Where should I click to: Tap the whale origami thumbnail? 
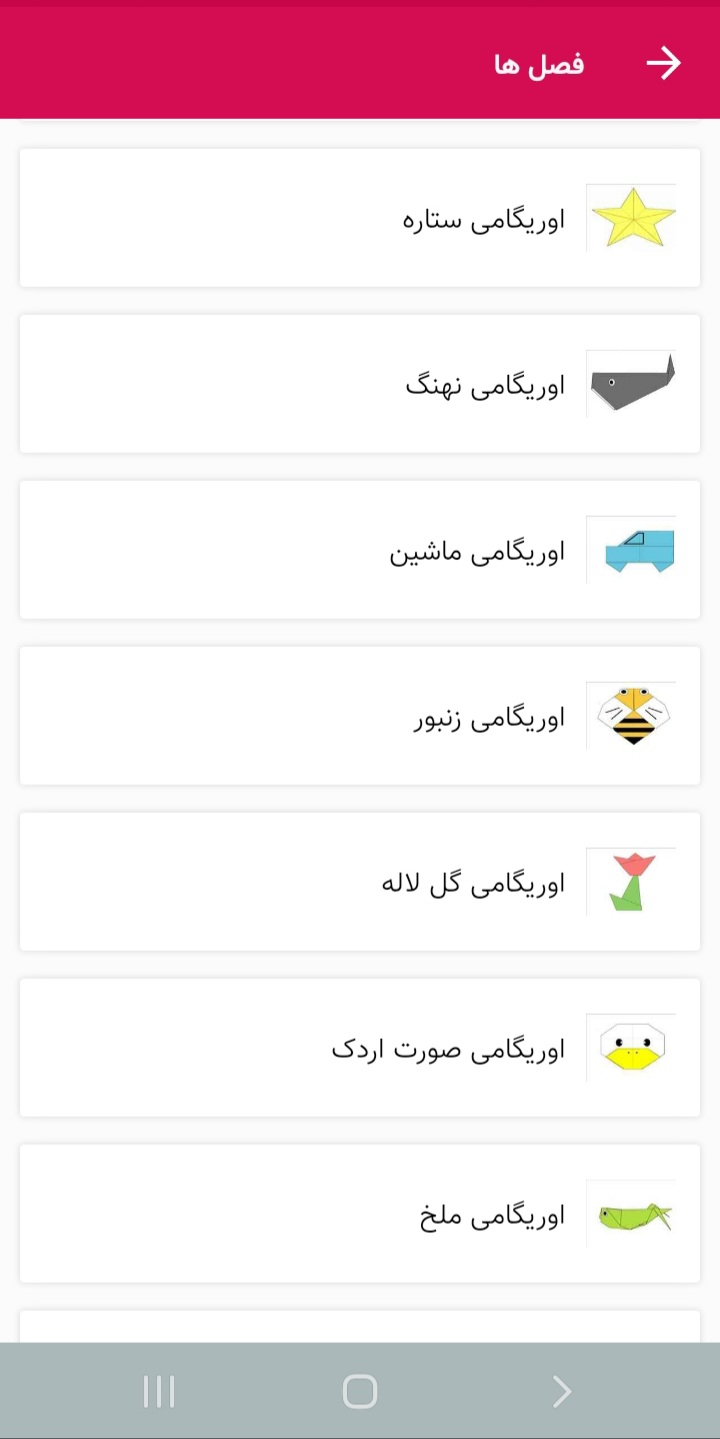pyautogui.click(x=631, y=382)
